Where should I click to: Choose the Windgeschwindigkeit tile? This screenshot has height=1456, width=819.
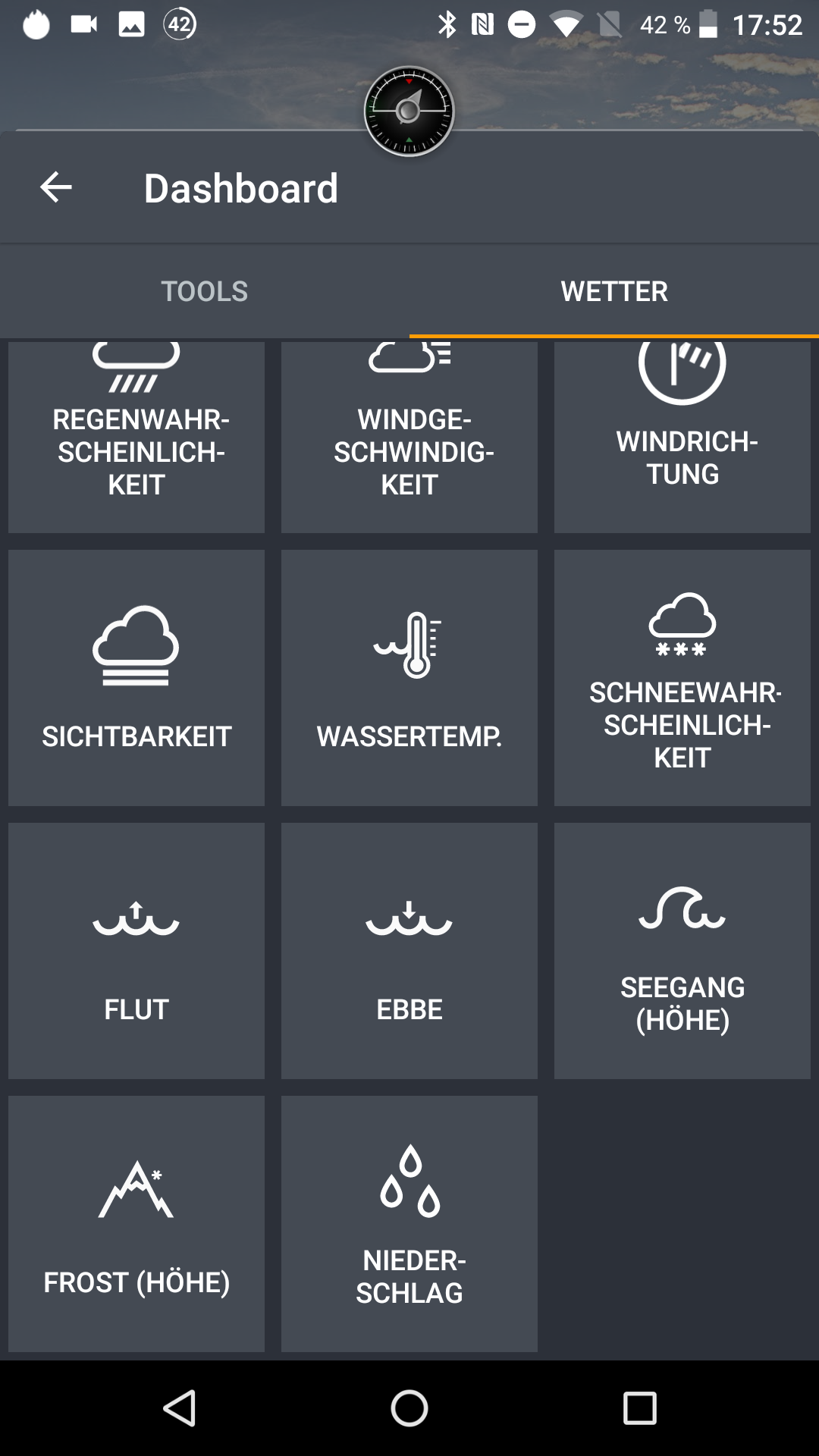click(x=409, y=438)
